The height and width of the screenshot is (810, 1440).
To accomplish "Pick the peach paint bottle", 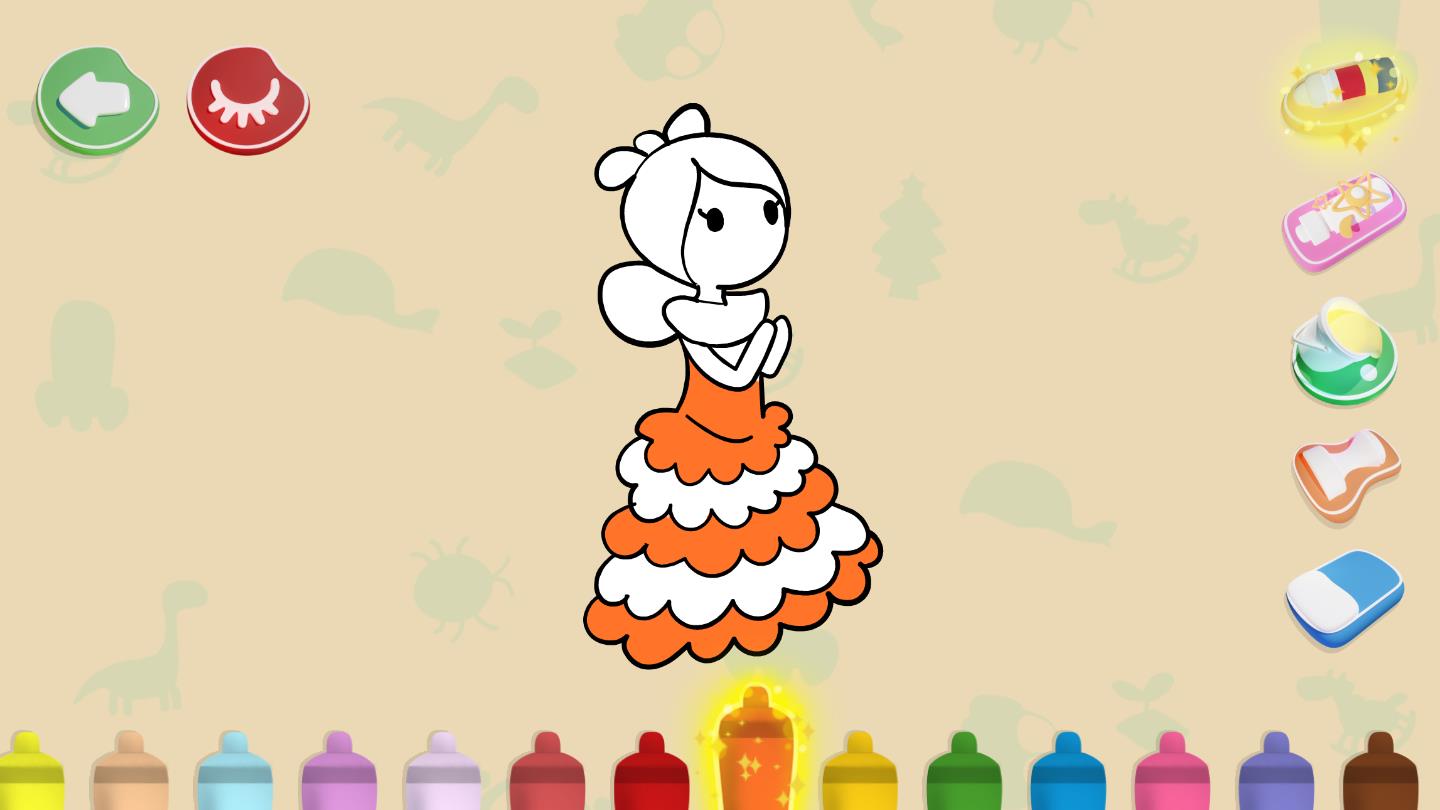I will pyautogui.click(x=130, y=775).
